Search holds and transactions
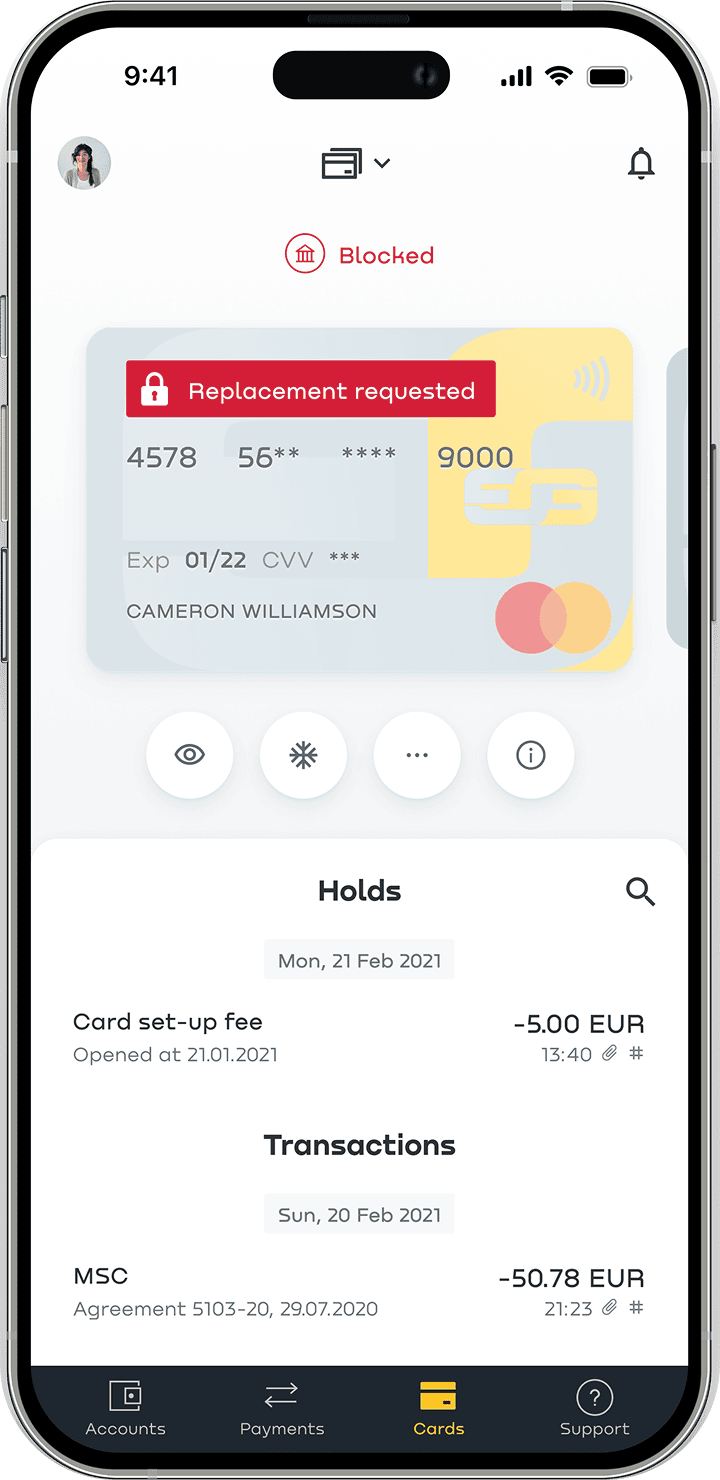This screenshot has width=720, height=1480. pos(640,891)
